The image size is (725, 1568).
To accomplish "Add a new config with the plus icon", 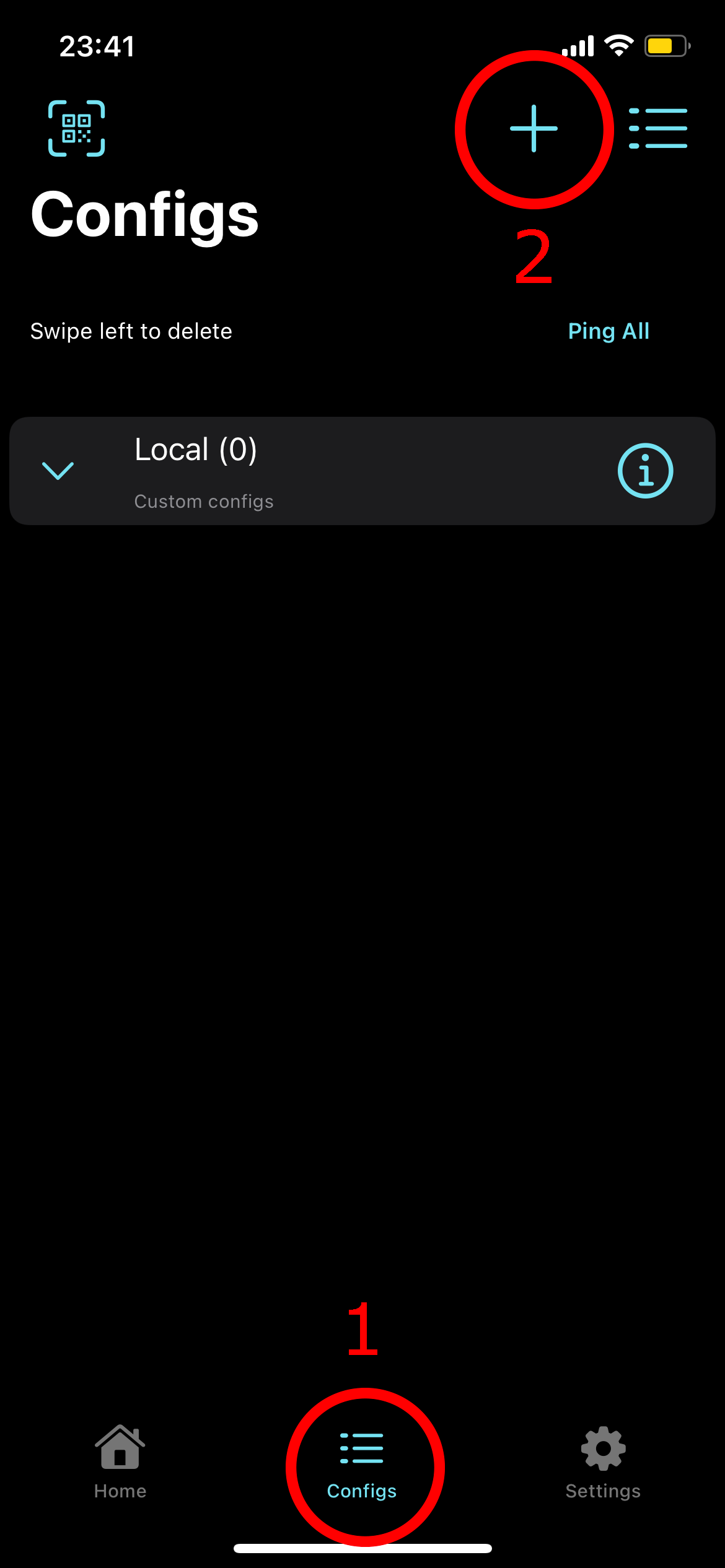I will tap(534, 129).
